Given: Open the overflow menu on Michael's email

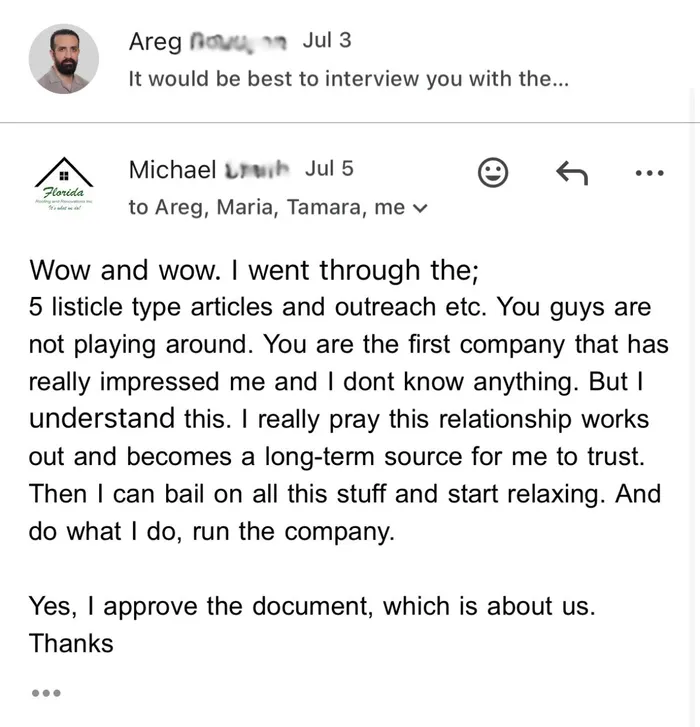Looking at the screenshot, I should pos(649,173).
